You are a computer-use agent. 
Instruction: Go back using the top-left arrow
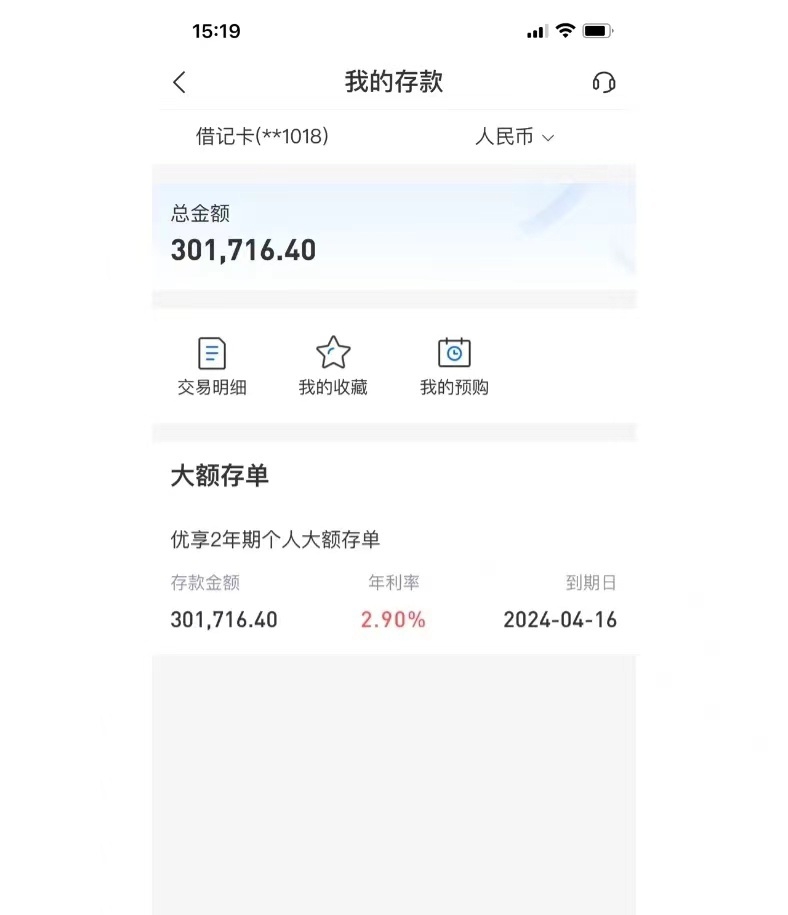[180, 82]
